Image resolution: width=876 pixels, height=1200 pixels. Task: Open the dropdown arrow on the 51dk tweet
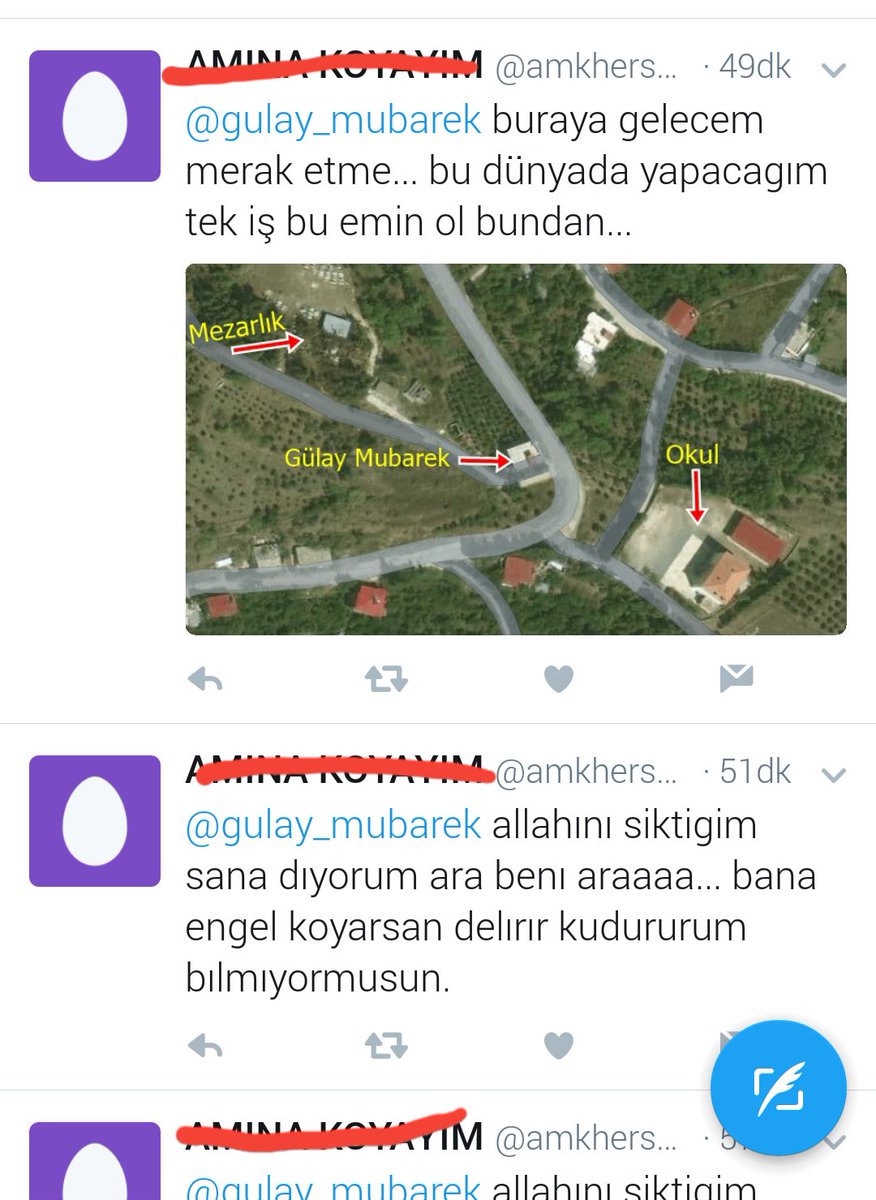tap(833, 775)
